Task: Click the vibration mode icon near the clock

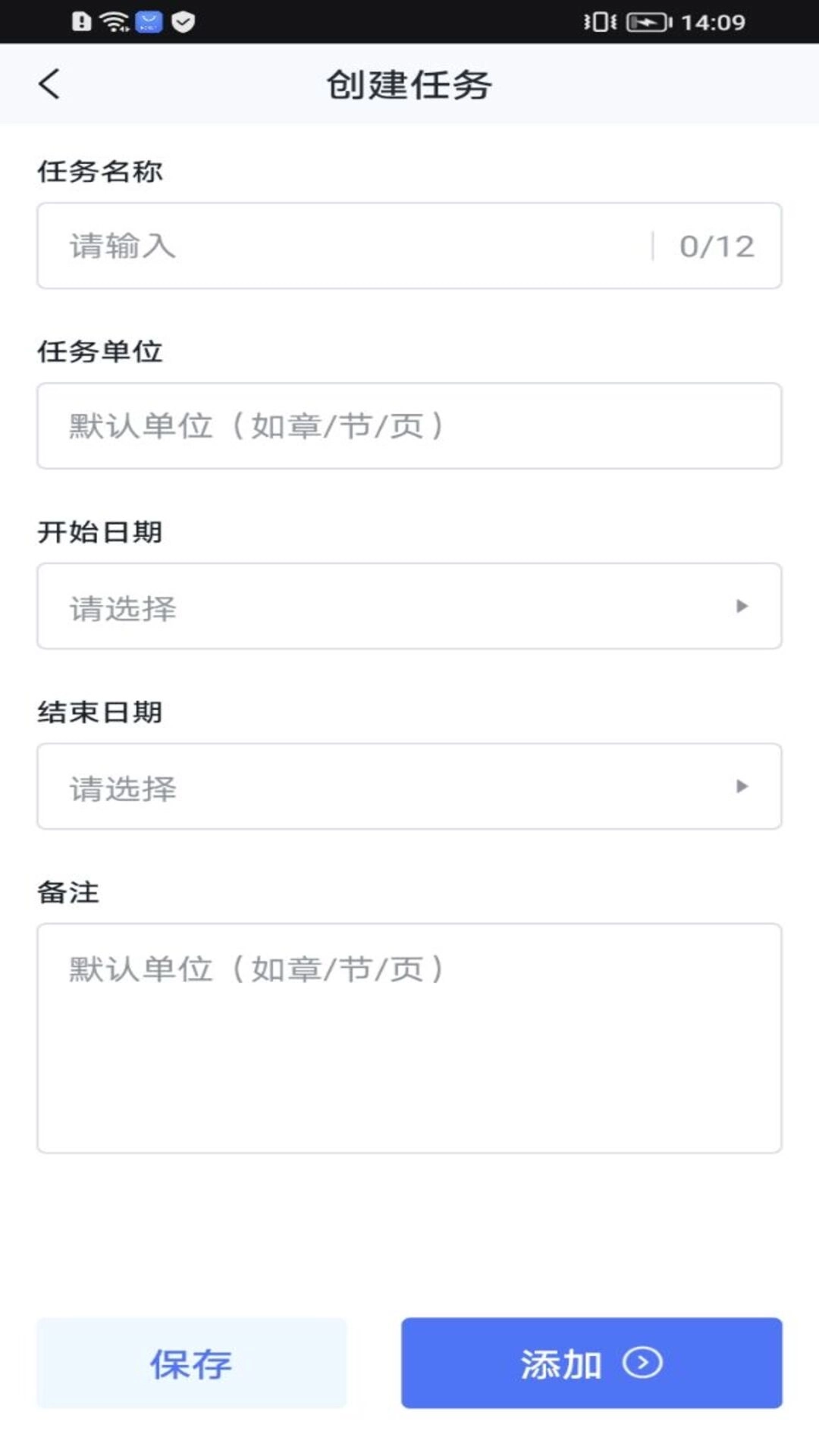Action: click(x=598, y=22)
